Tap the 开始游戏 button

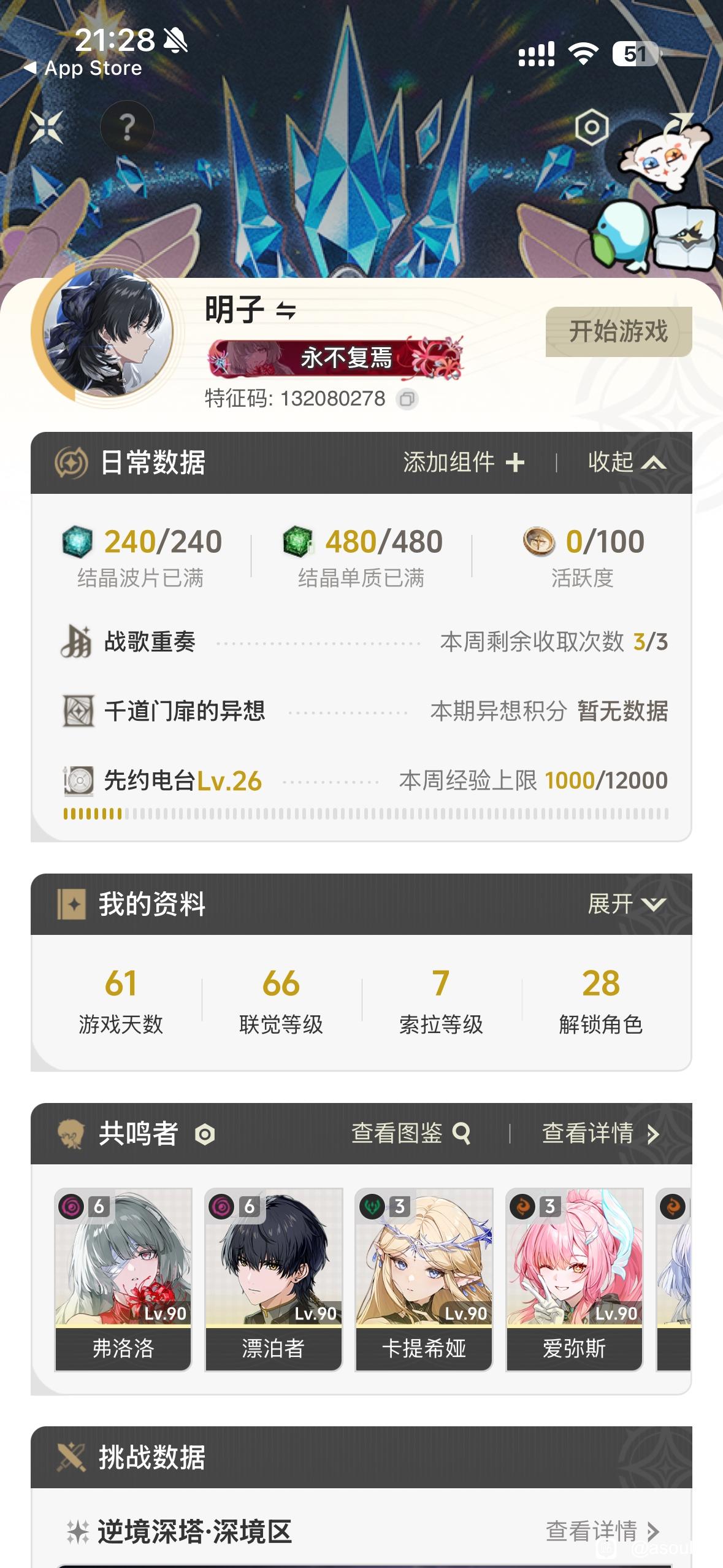coord(618,331)
